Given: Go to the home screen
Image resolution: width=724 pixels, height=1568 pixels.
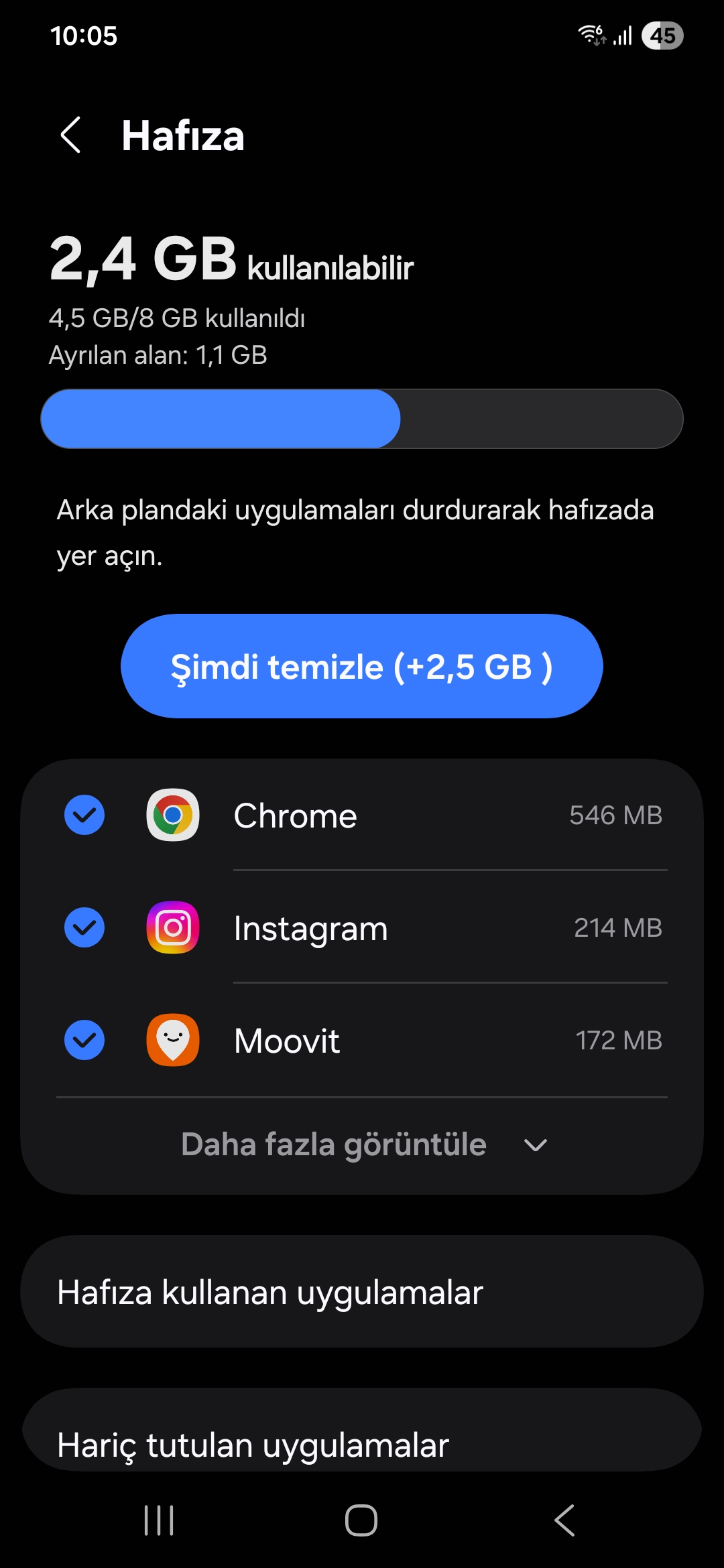Looking at the screenshot, I should point(361,1520).
